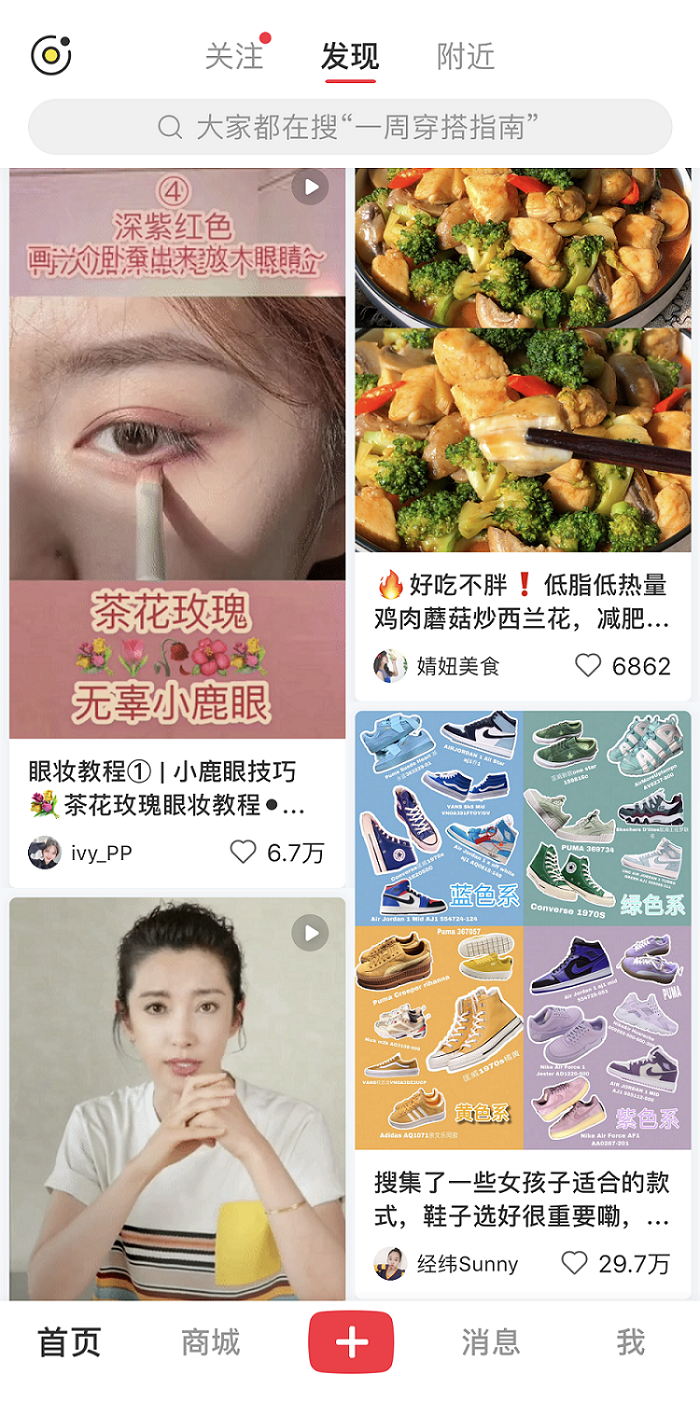Switch to the 附近 tab
This screenshot has height=1416, width=700.
click(x=466, y=56)
